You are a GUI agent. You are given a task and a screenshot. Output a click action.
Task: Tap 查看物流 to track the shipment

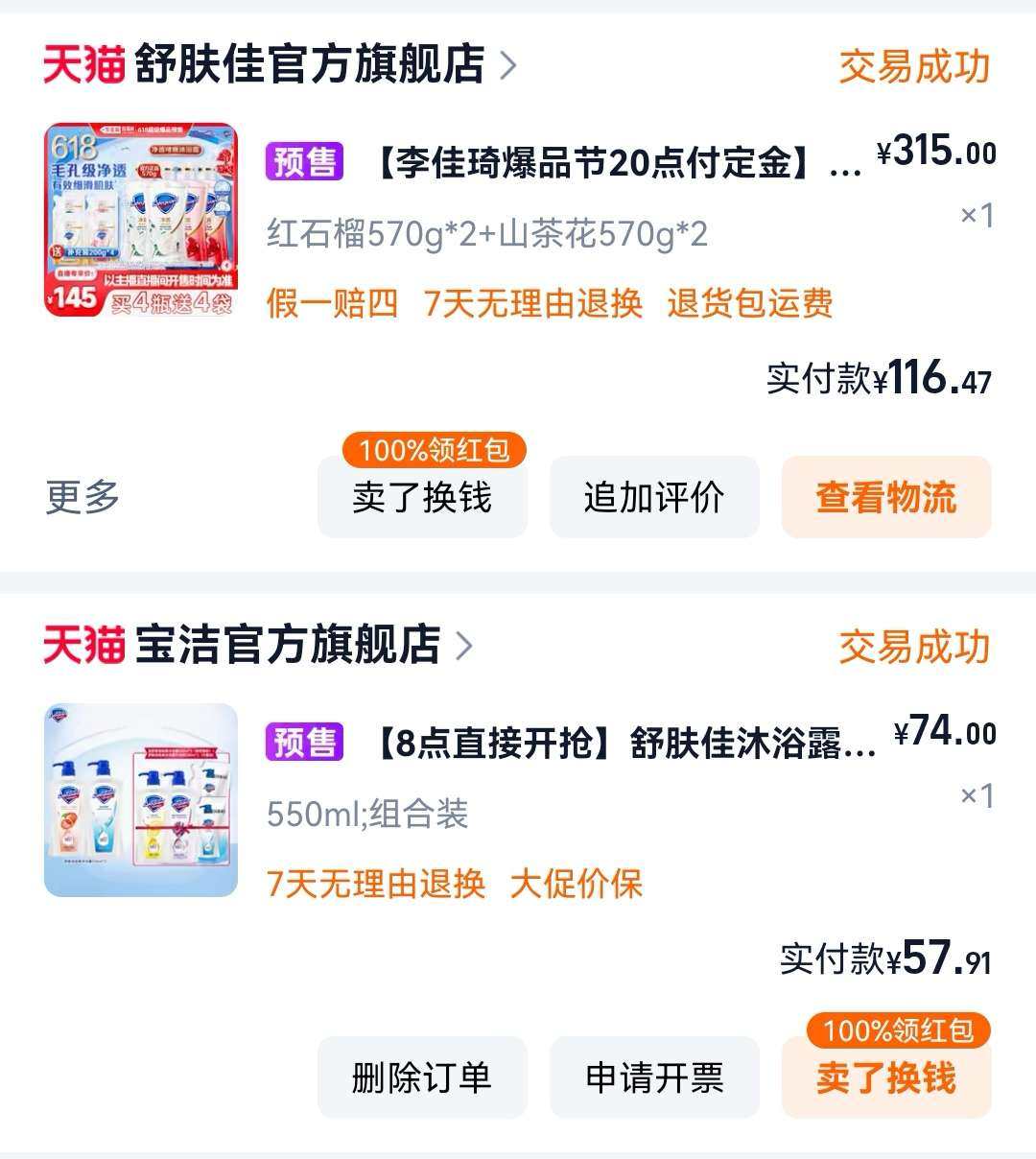point(886,497)
